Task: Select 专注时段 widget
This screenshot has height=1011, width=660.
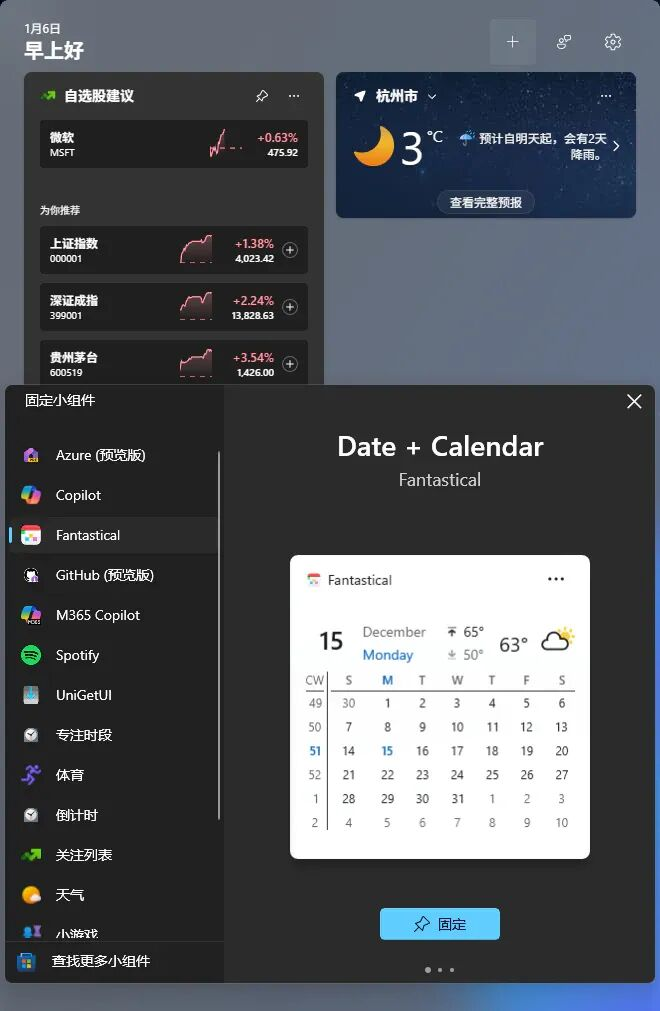Action: (x=83, y=735)
